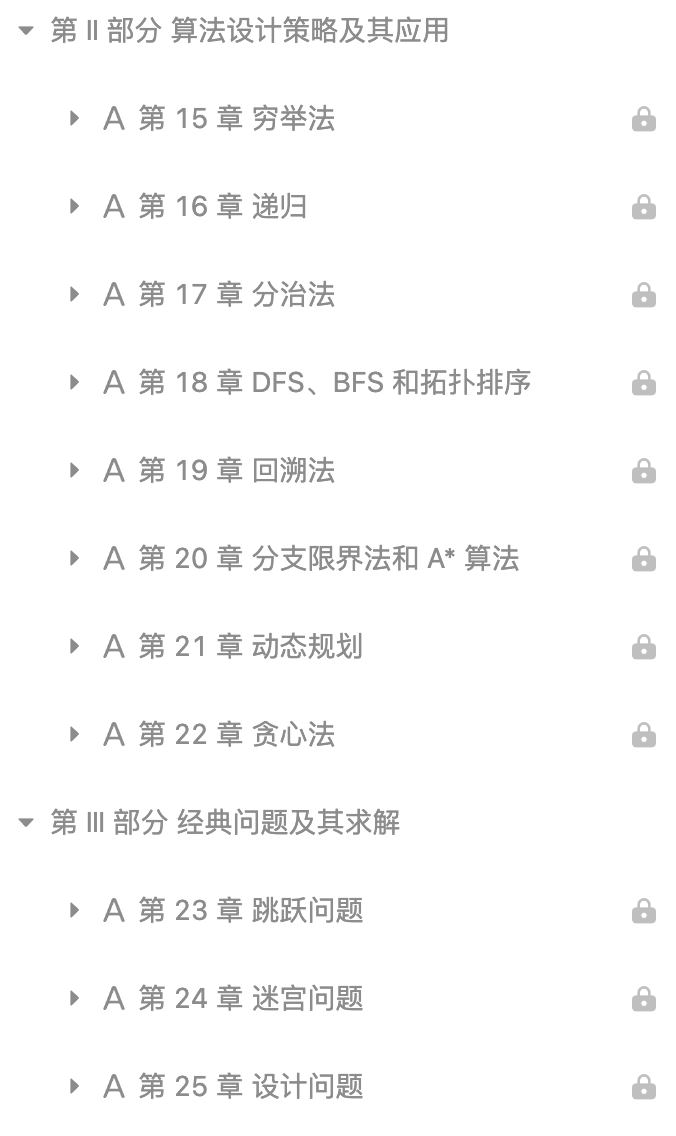The height and width of the screenshot is (1136, 676).
Task: Open chapter 第 16 章 递归
Action: [x=222, y=207]
